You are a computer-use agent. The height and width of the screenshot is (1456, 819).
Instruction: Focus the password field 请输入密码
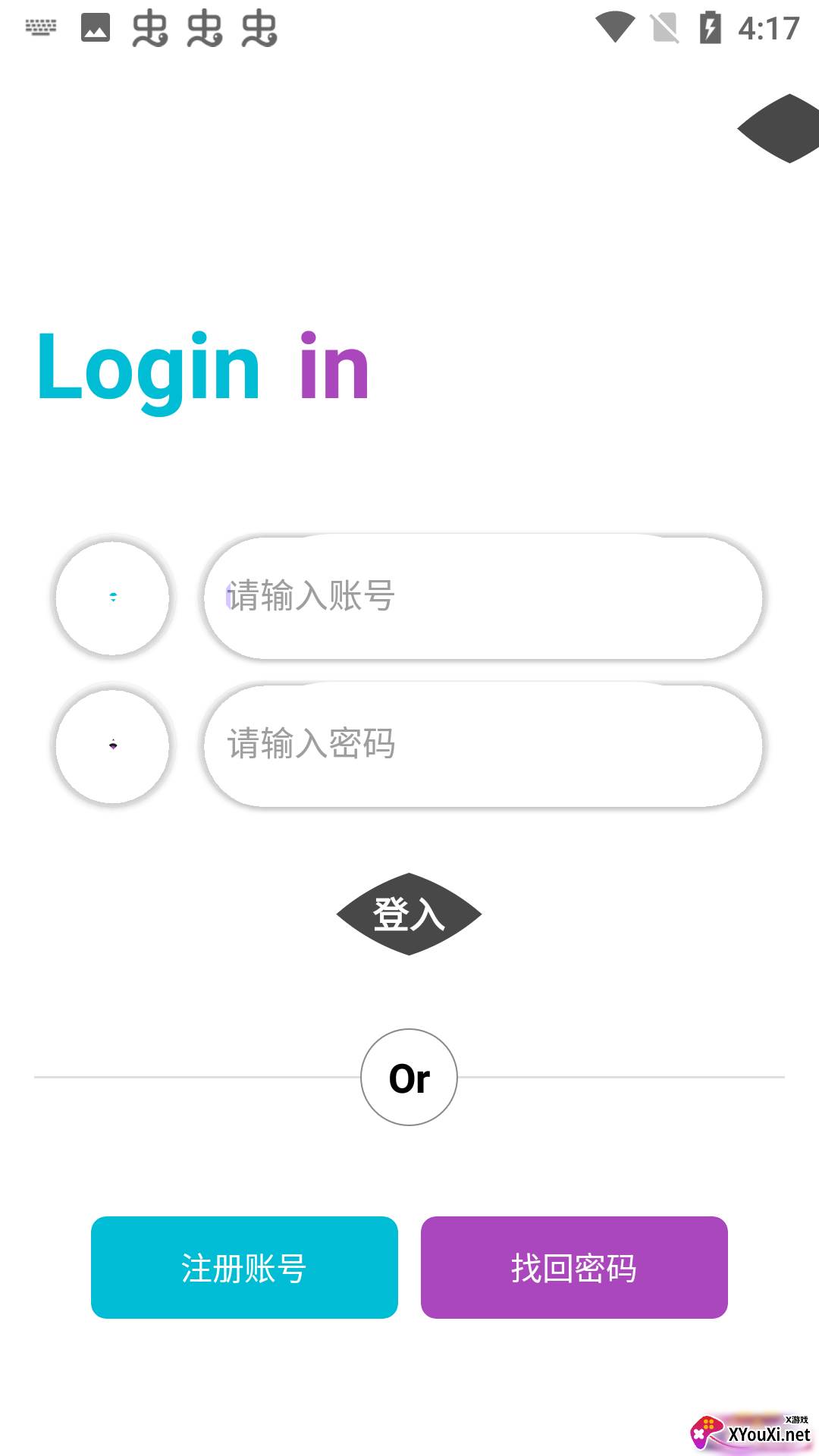click(x=482, y=745)
